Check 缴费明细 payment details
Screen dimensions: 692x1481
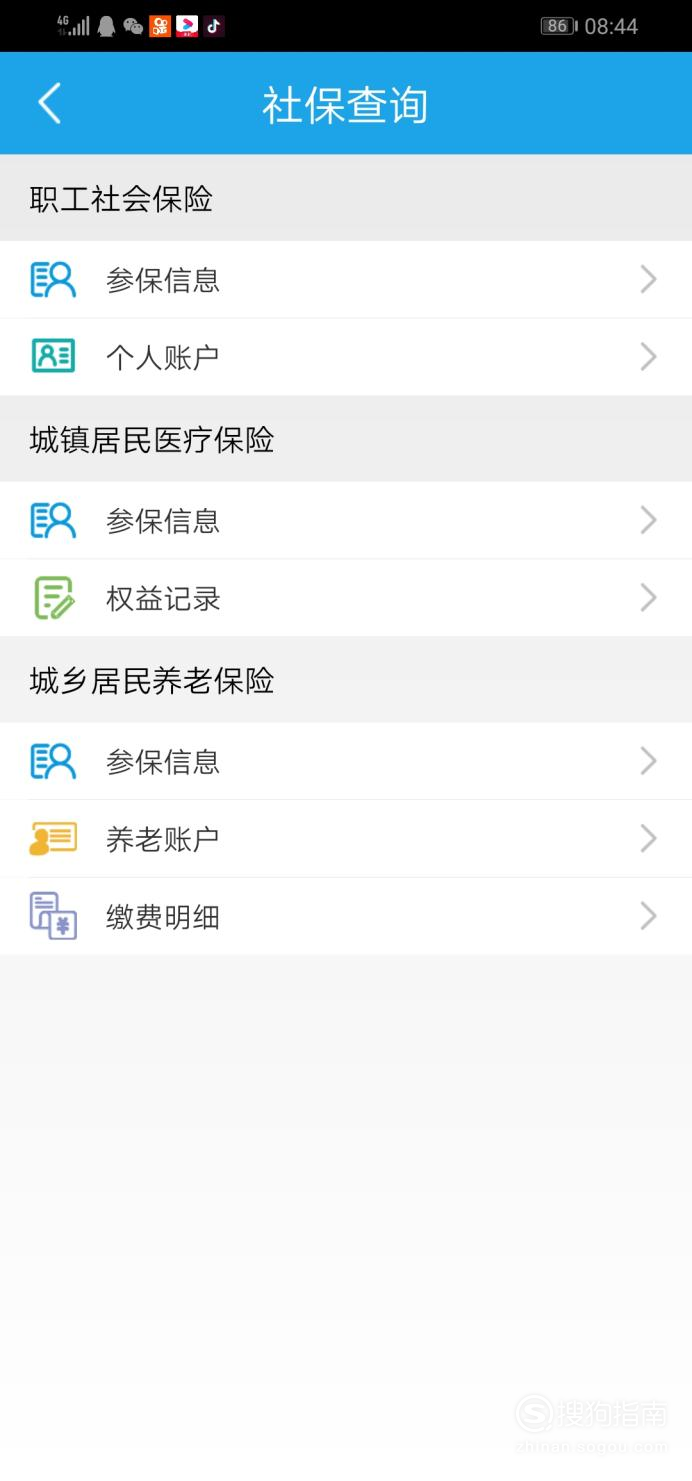pyautogui.click(x=346, y=916)
